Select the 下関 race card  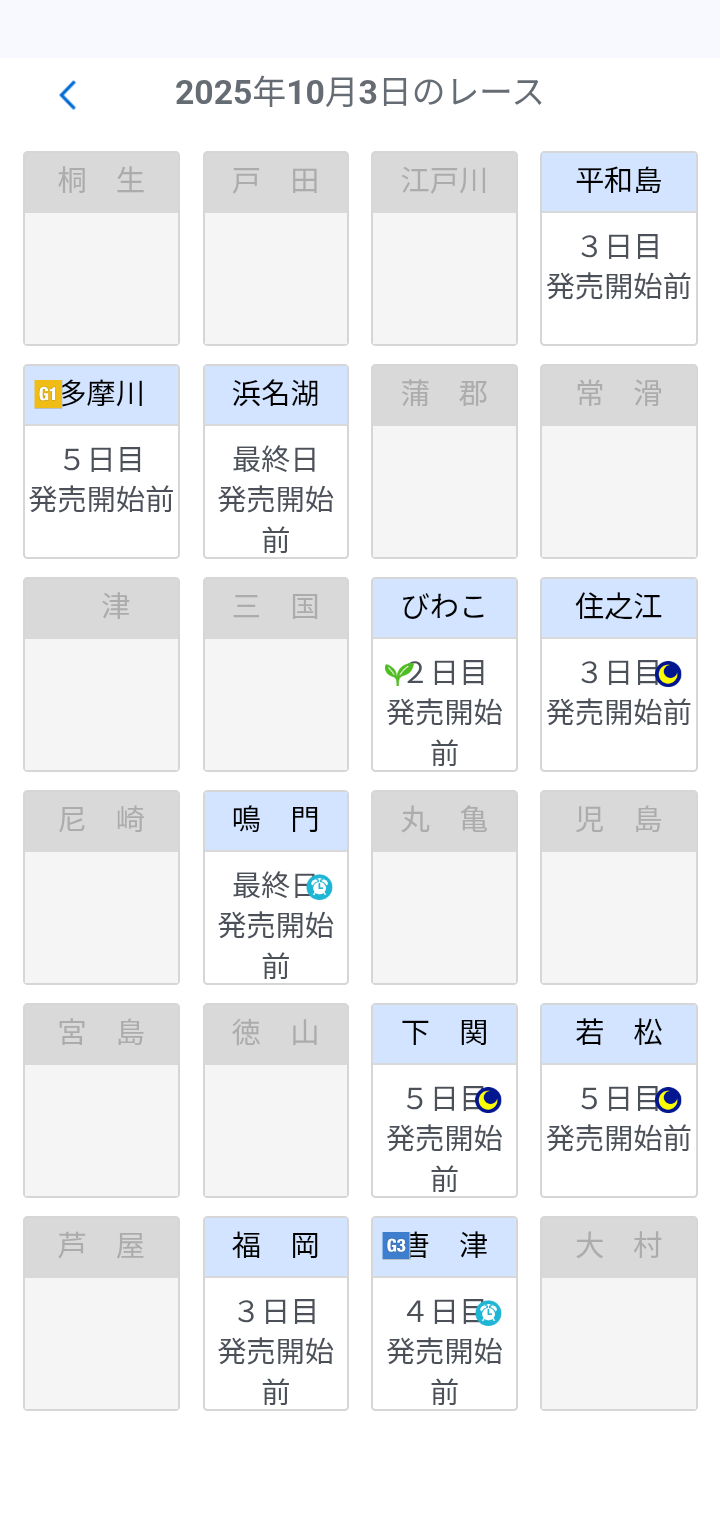[x=444, y=1100]
